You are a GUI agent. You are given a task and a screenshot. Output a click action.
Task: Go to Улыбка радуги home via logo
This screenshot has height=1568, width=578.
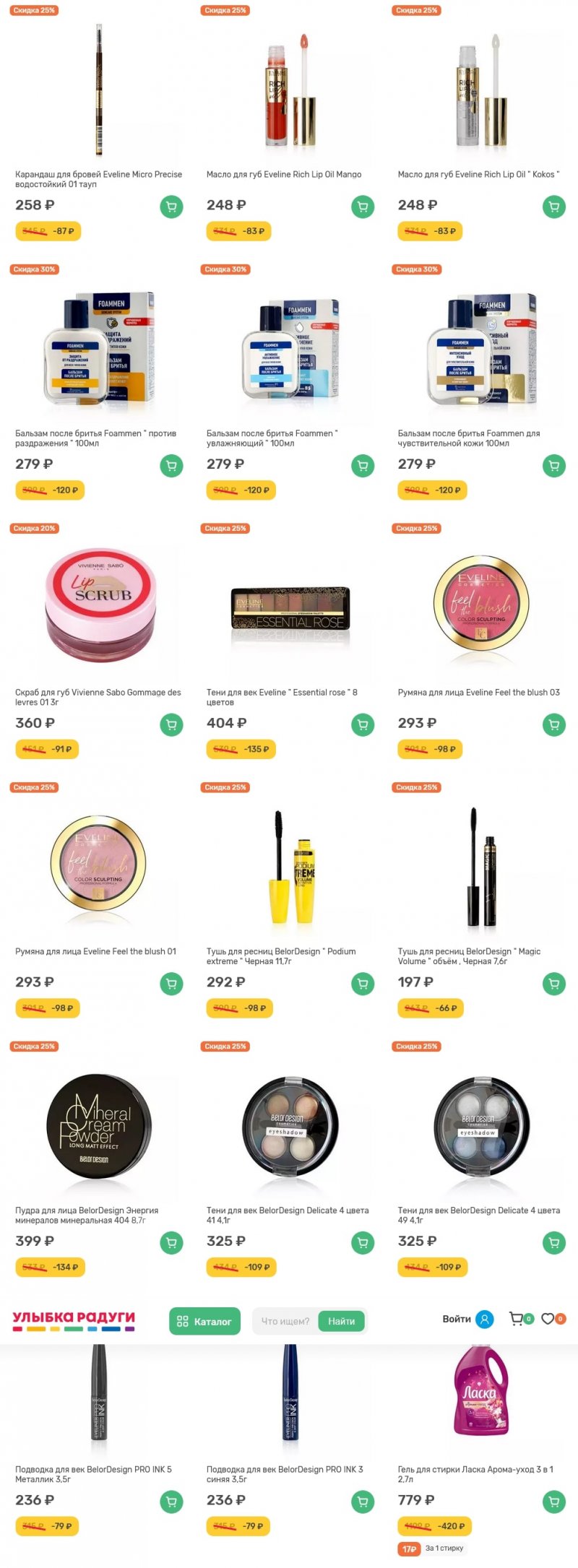[x=74, y=1320]
